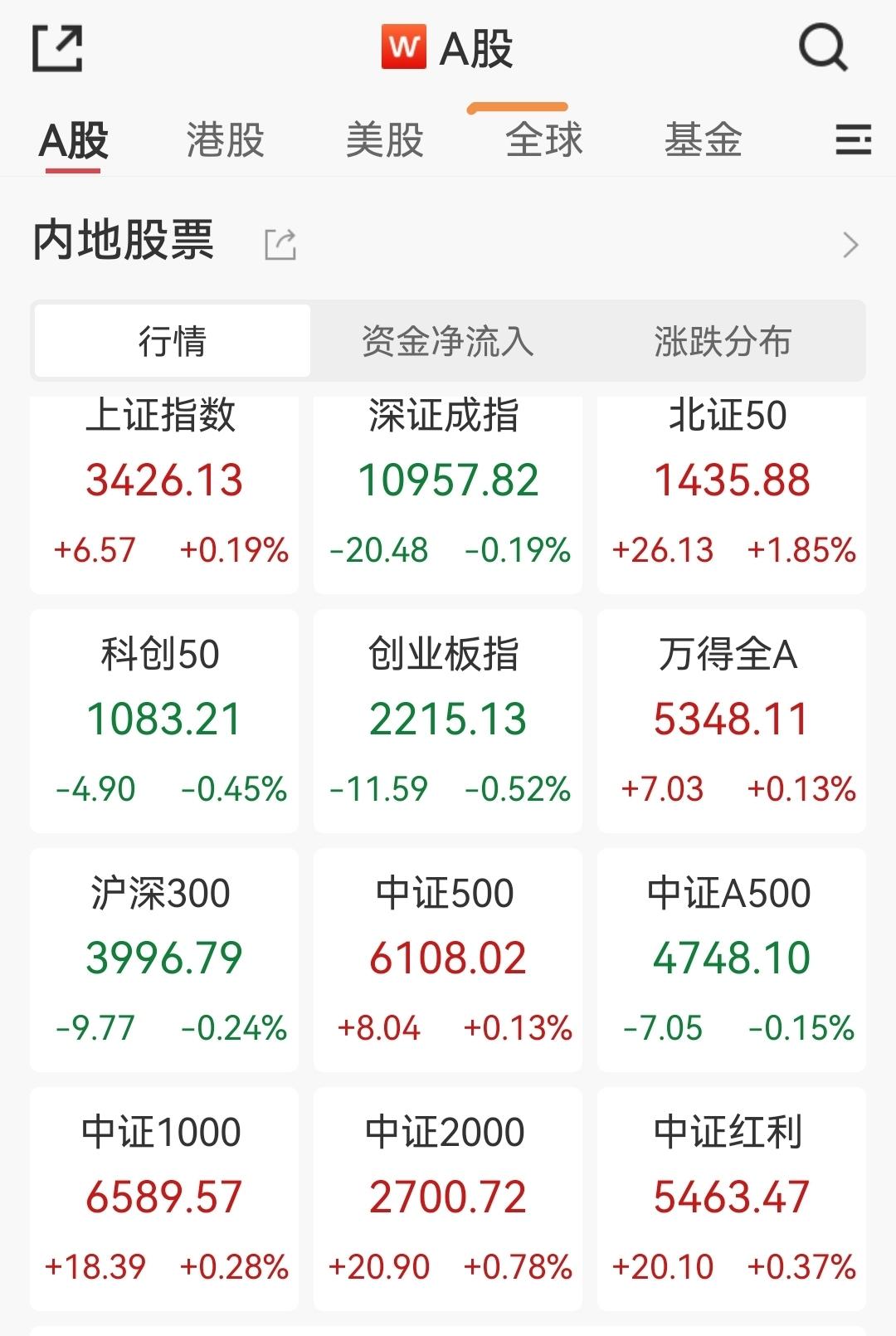Switch to the 港股 tab

click(x=225, y=139)
